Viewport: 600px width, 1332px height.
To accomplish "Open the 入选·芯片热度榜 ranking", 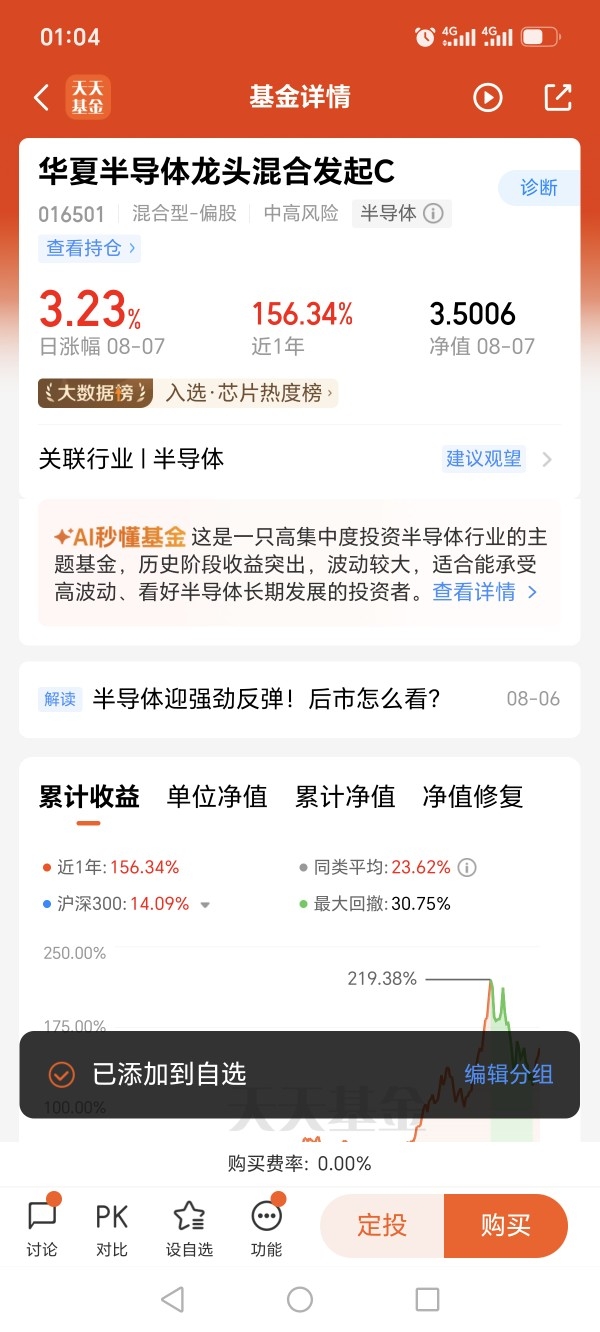I will [249, 393].
